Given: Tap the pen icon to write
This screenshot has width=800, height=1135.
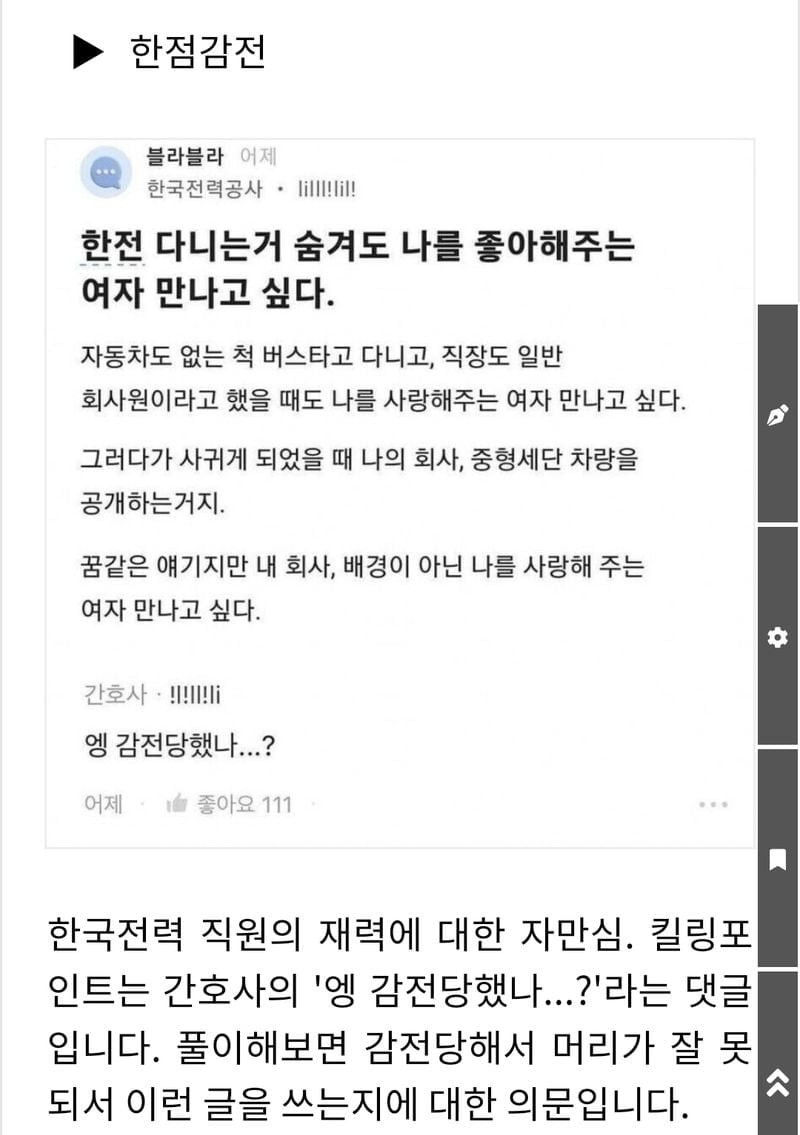Looking at the screenshot, I should point(777,415).
